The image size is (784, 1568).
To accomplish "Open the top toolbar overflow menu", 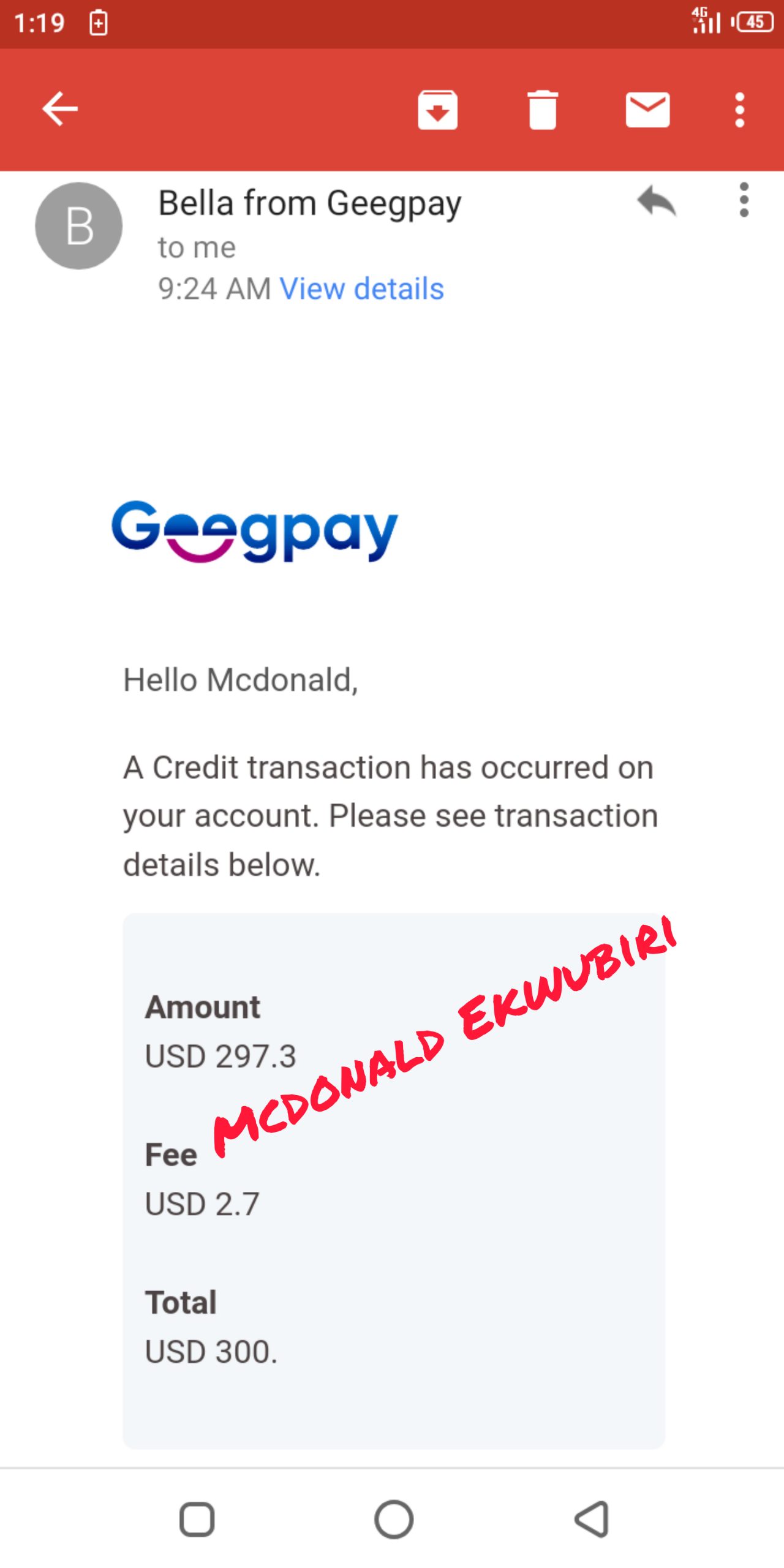I will click(740, 110).
